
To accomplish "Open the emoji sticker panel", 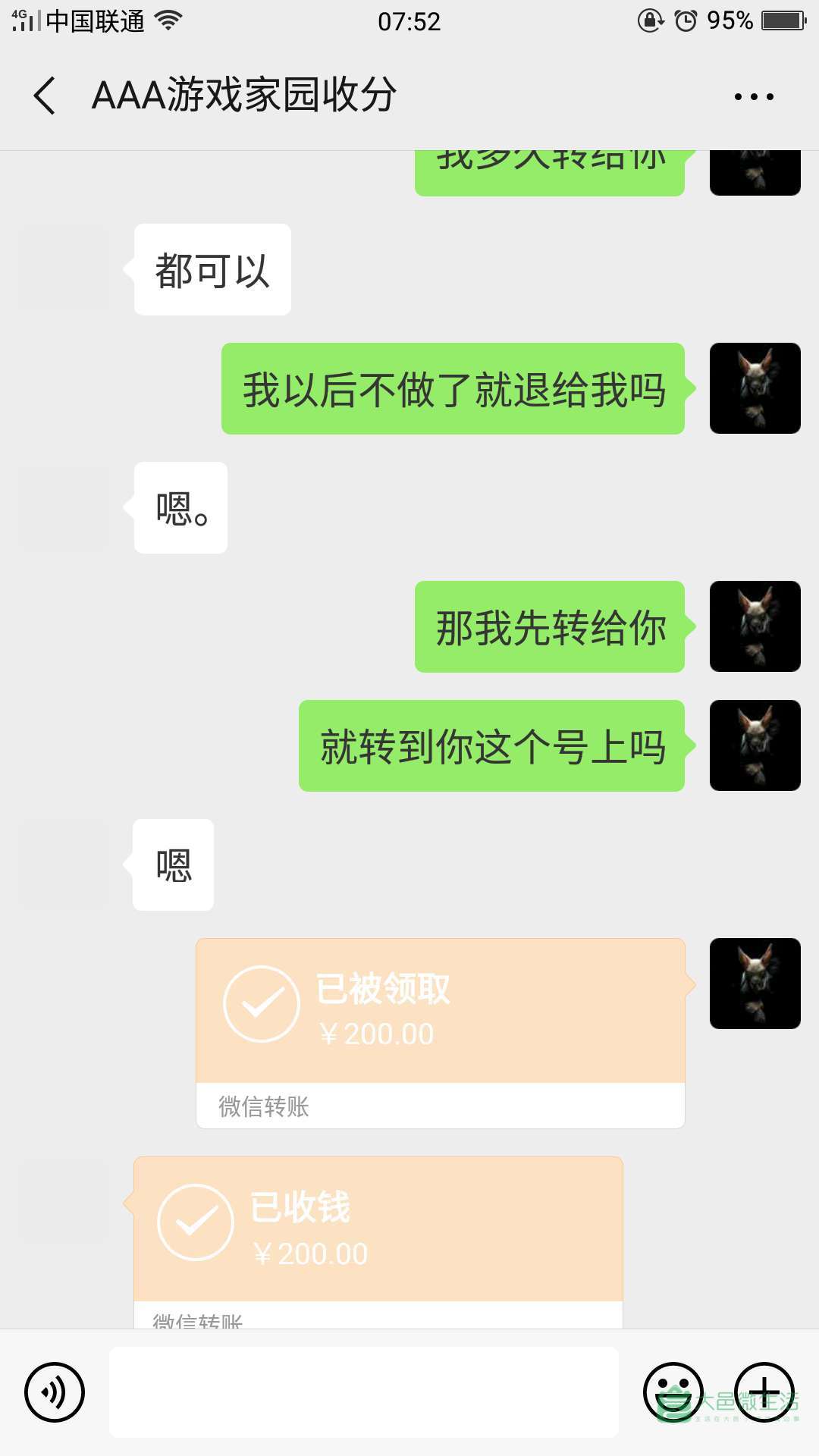I will (x=673, y=1392).
